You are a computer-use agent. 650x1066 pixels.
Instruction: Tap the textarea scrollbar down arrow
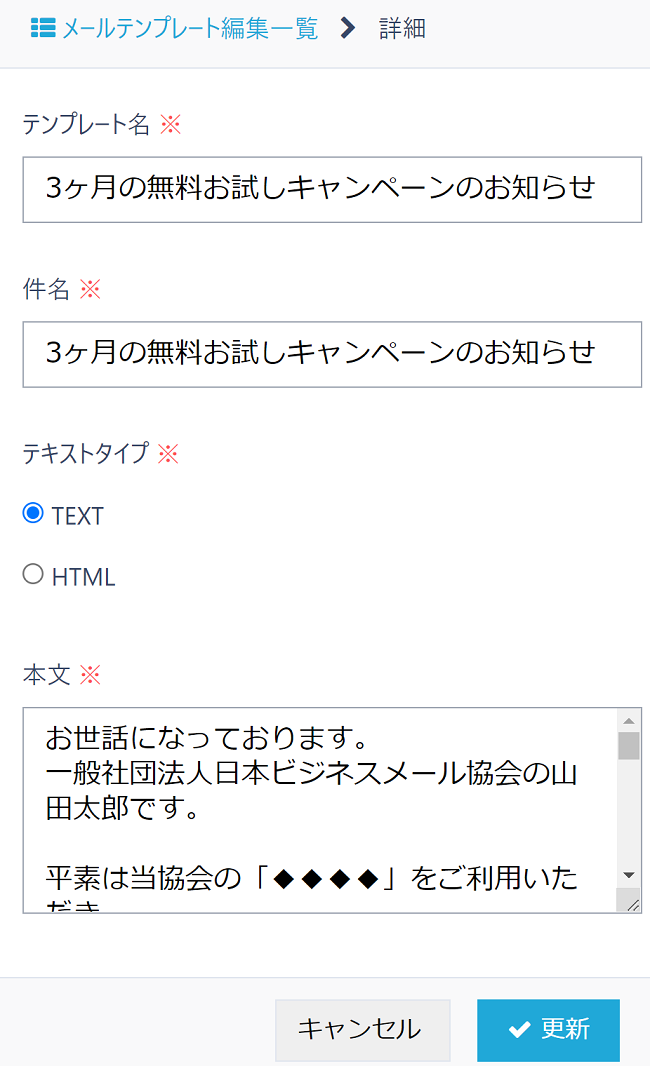click(629, 875)
